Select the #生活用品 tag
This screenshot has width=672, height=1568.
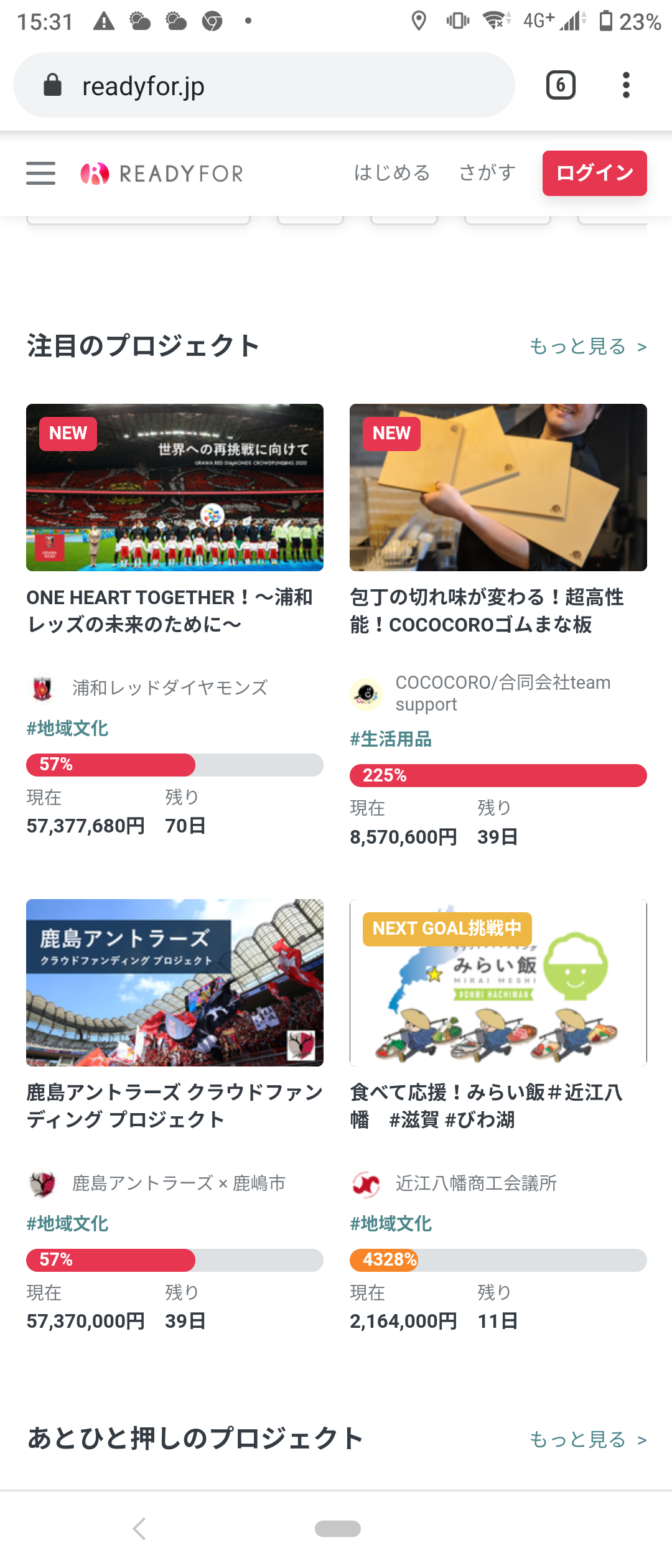pyautogui.click(x=391, y=739)
